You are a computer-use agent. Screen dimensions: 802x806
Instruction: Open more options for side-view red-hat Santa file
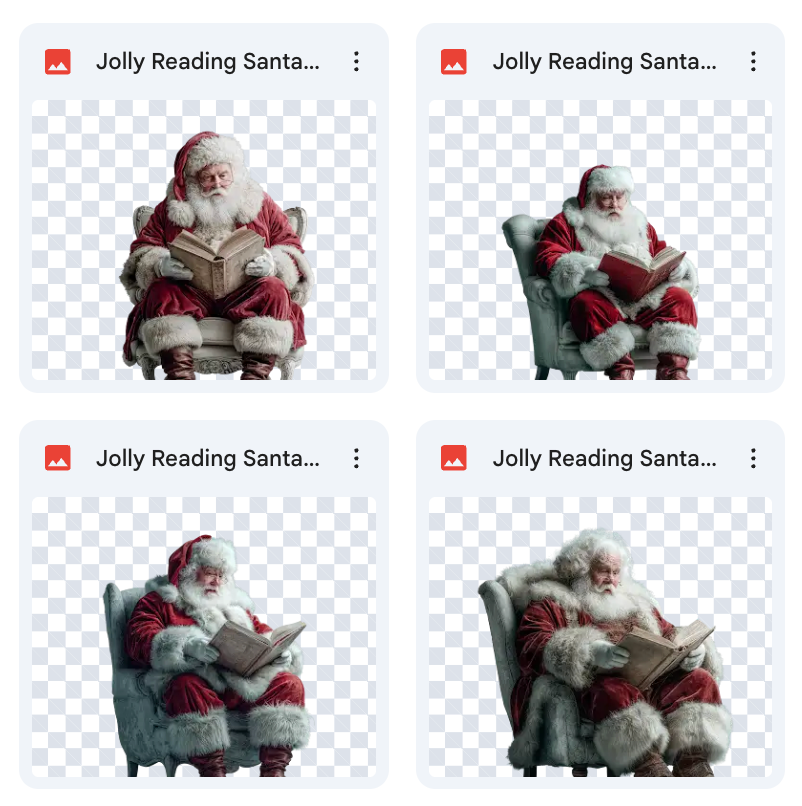coord(356,459)
